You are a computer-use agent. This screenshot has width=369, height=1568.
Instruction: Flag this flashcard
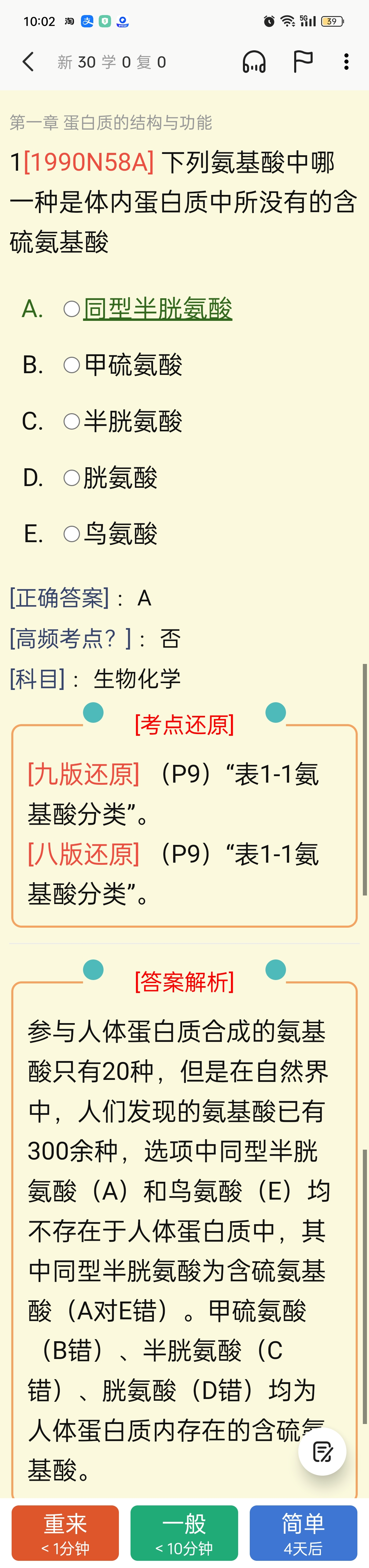tap(302, 62)
